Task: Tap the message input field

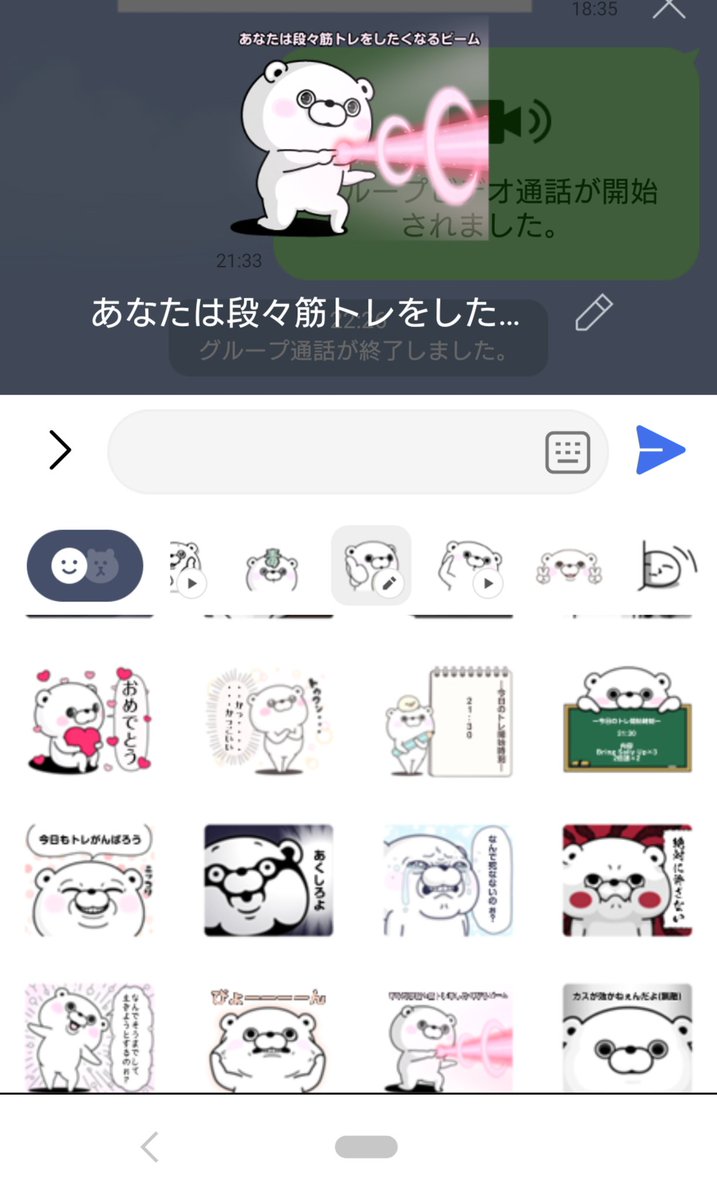Action: 330,452
